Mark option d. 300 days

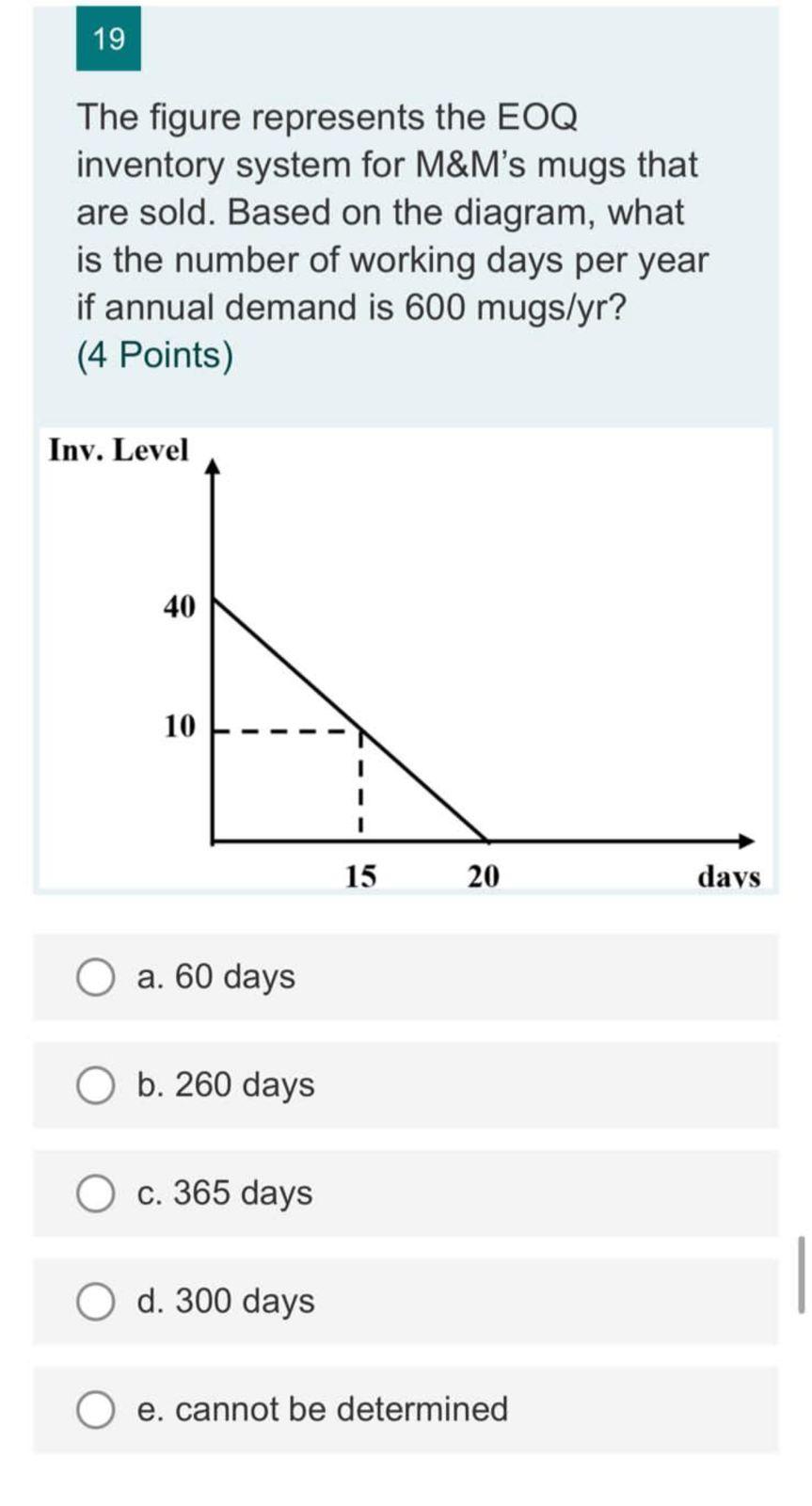click(95, 1302)
